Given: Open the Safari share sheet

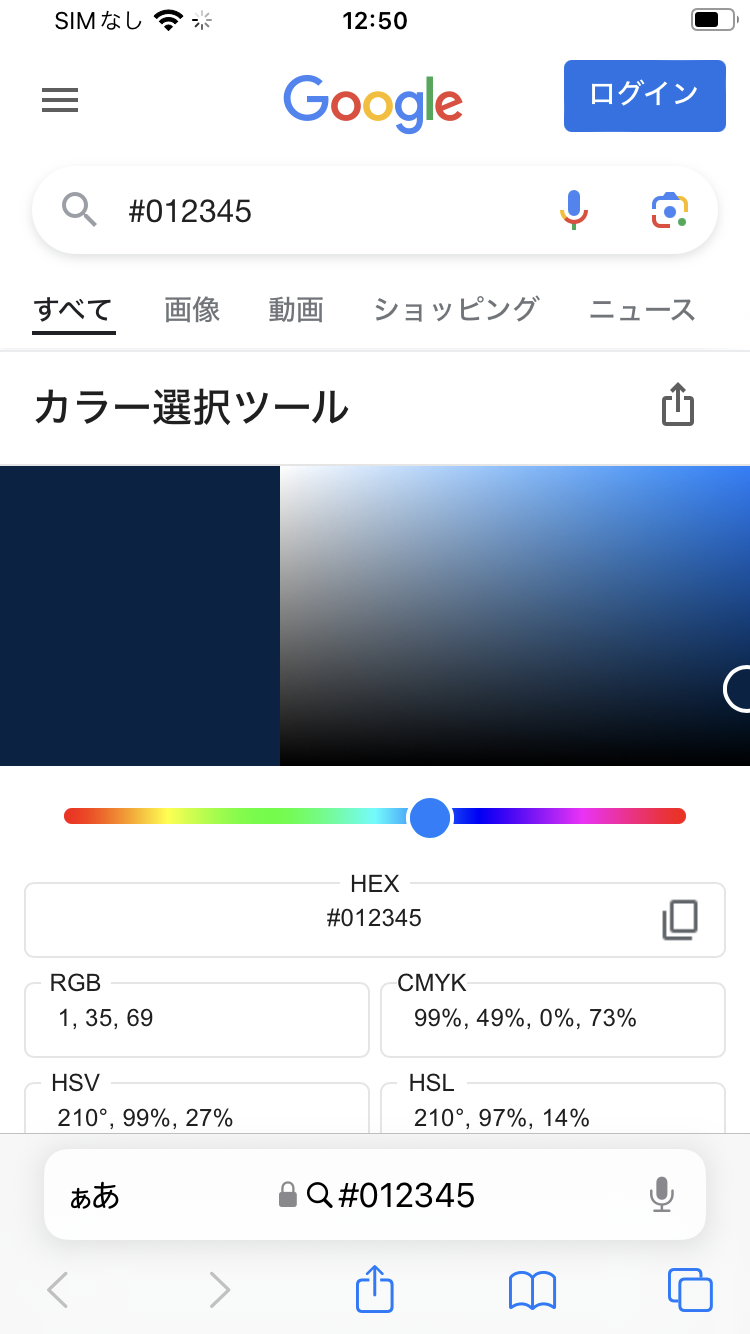Looking at the screenshot, I should point(375,1290).
